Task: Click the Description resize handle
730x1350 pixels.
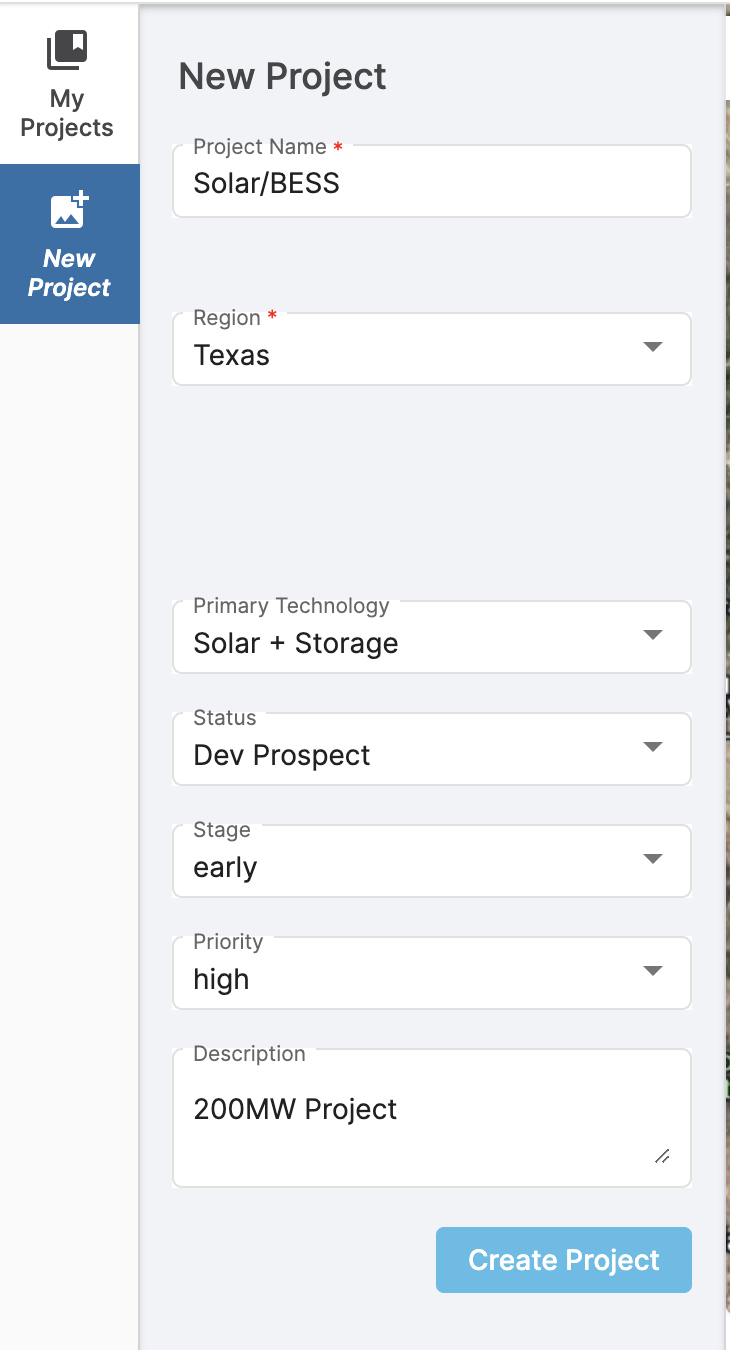Action: pyautogui.click(x=663, y=1157)
